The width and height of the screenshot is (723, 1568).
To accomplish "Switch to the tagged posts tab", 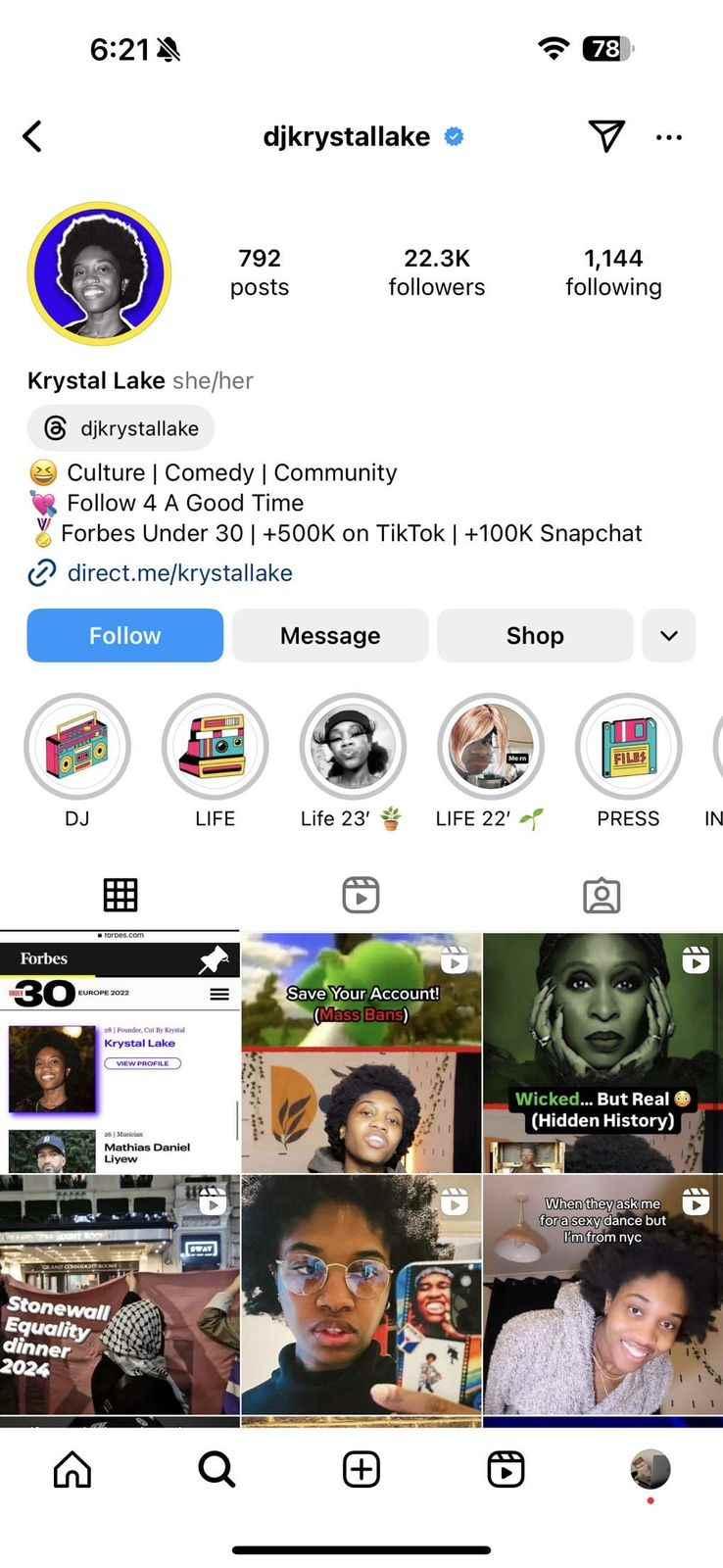I will 602,895.
